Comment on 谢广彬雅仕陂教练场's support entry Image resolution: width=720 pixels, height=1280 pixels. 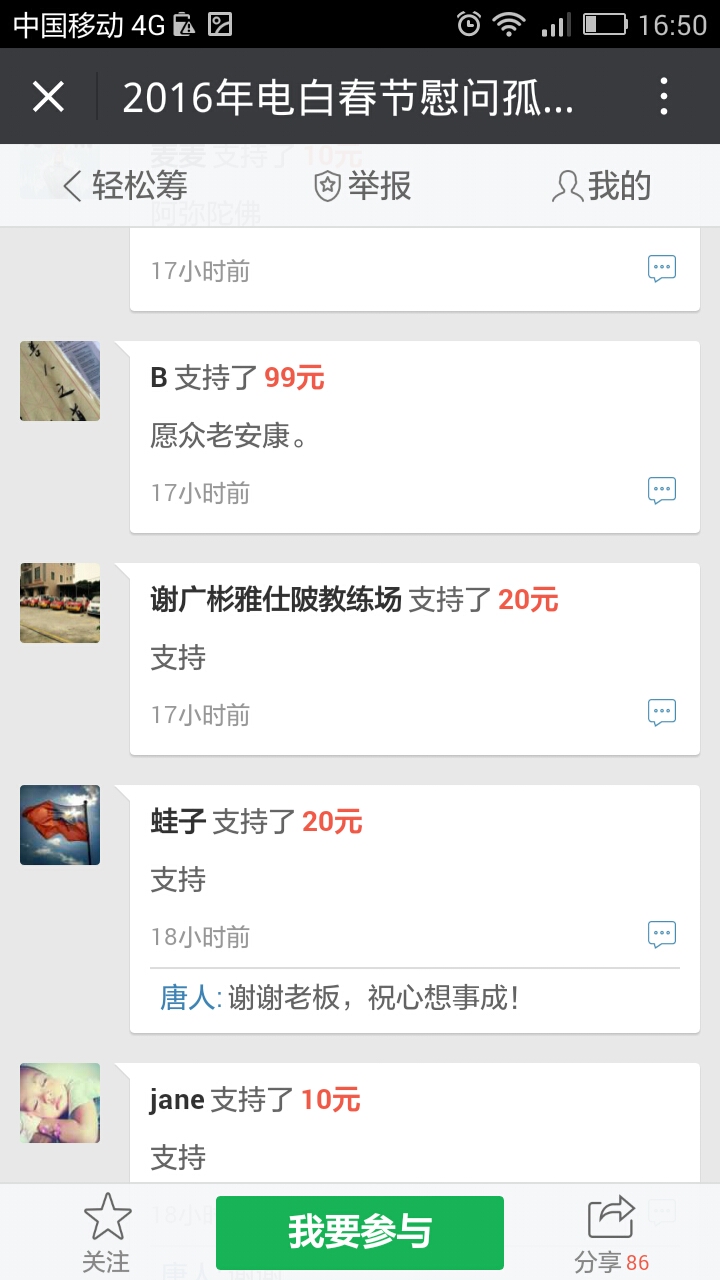[x=662, y=712]
